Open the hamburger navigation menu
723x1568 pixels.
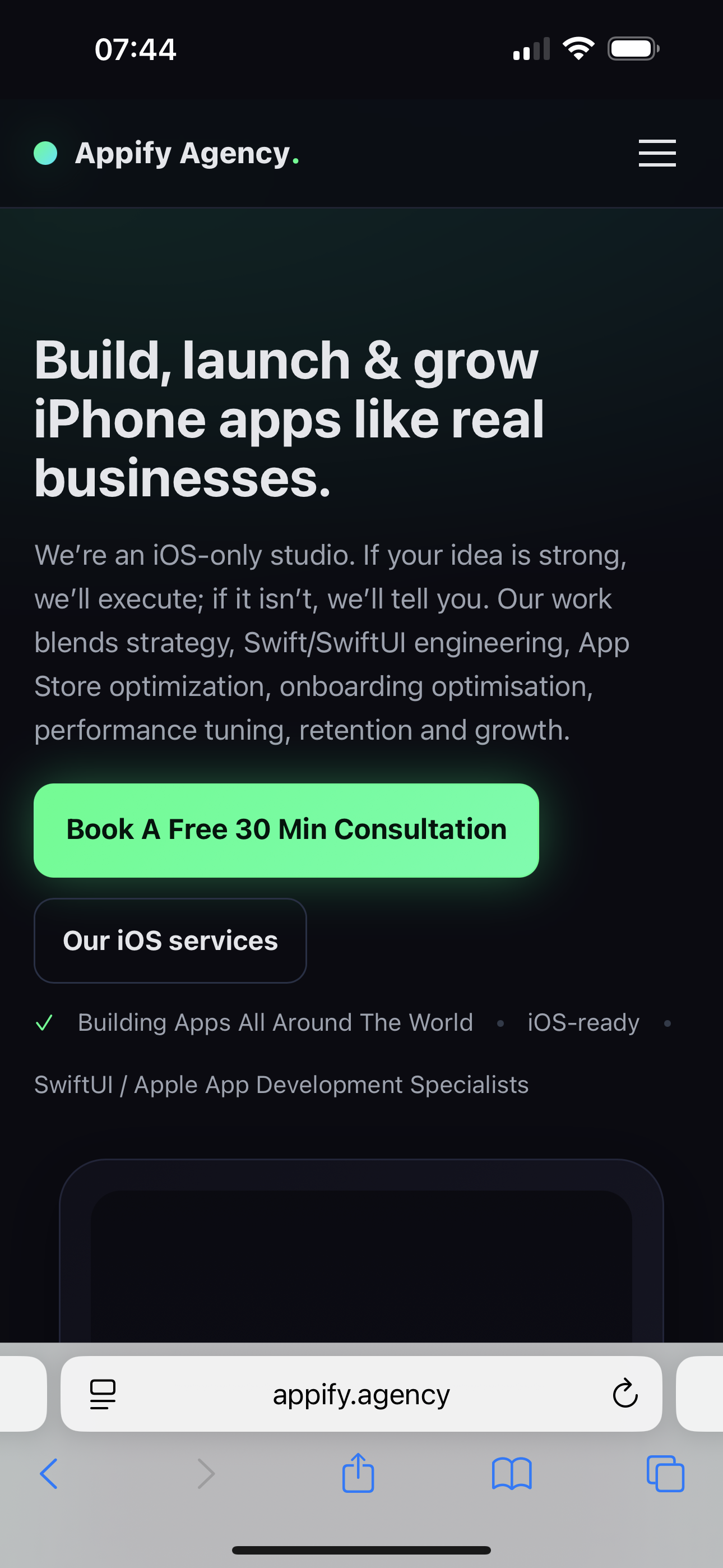657,153
